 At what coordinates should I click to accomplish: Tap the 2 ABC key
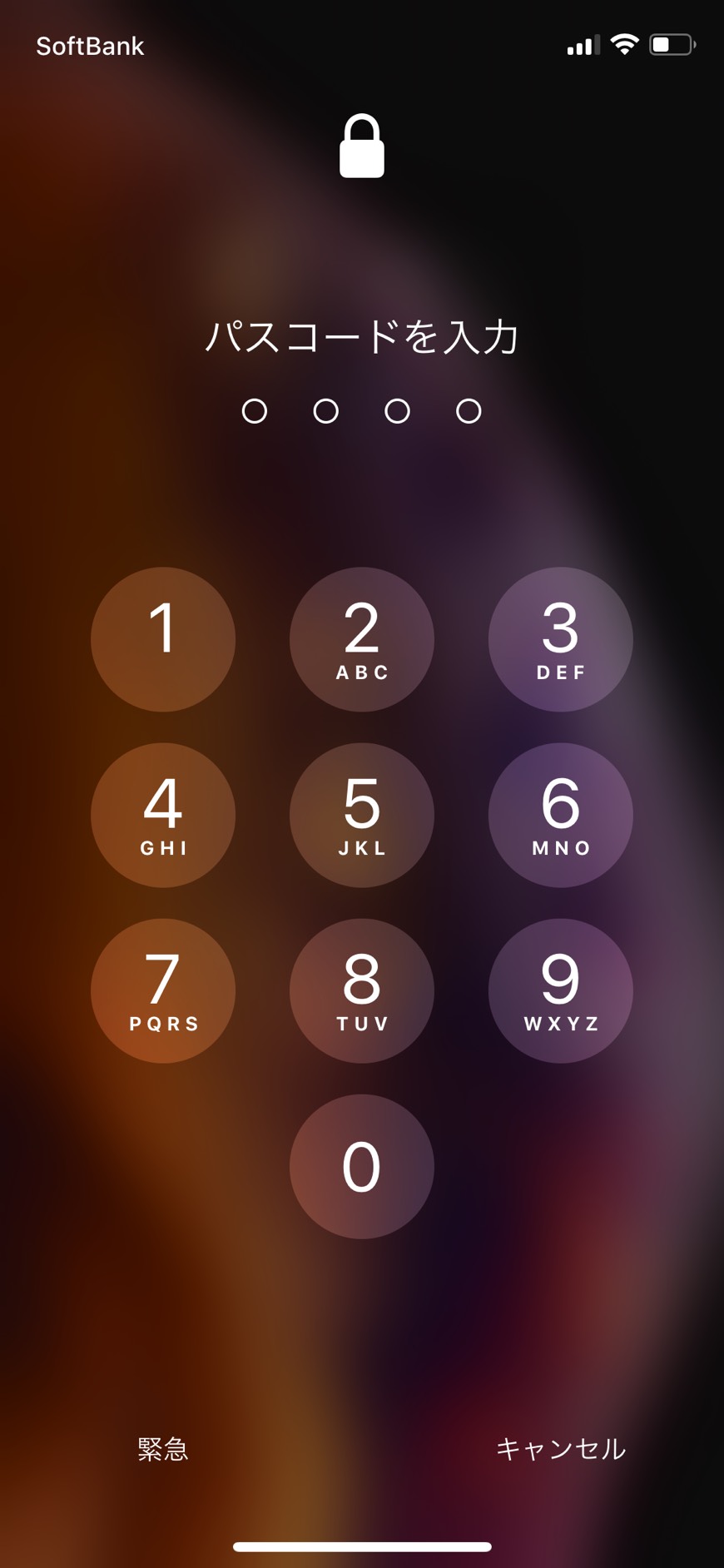pos(362,639)
